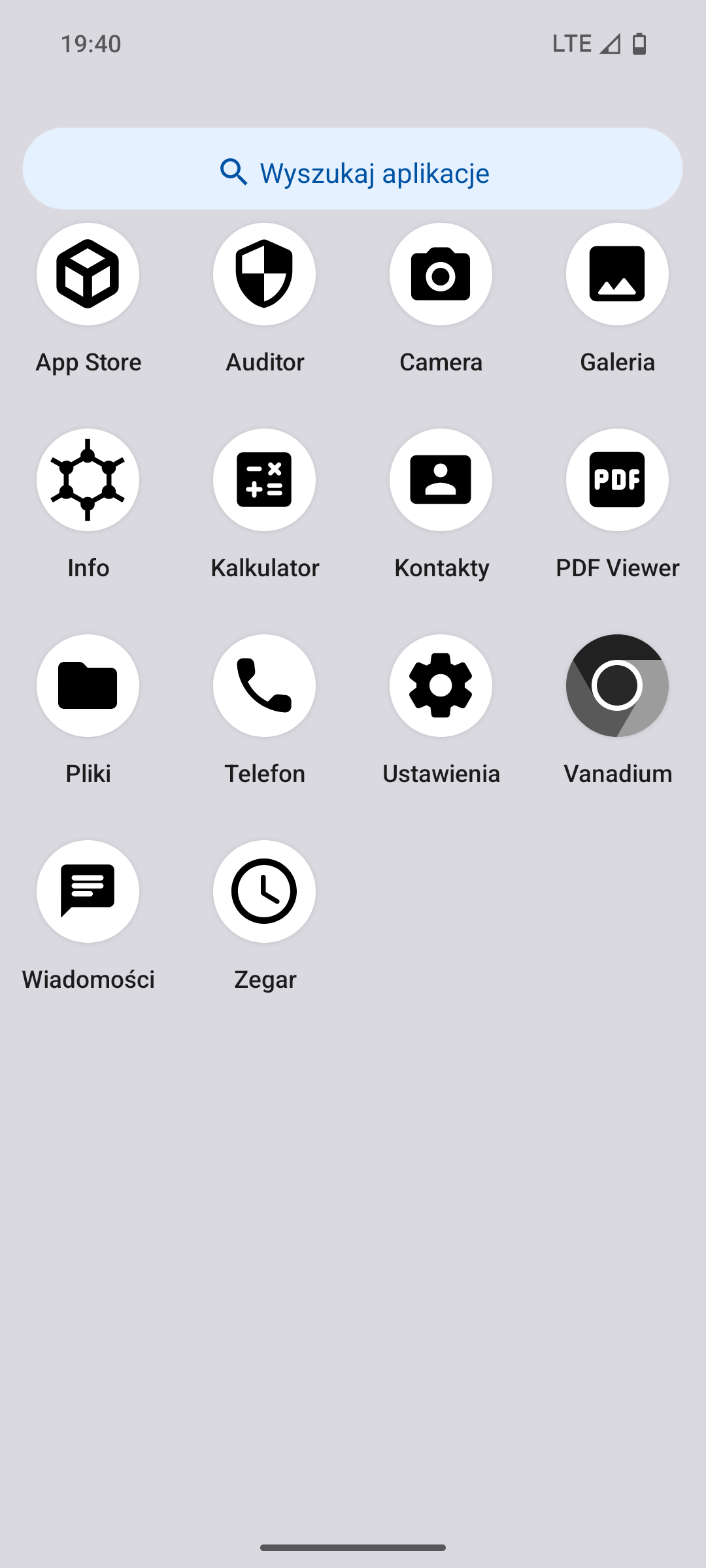706x1568 pixels.
Task: Open Wiadomości messaging app
Action: click(x=88, y=892)
